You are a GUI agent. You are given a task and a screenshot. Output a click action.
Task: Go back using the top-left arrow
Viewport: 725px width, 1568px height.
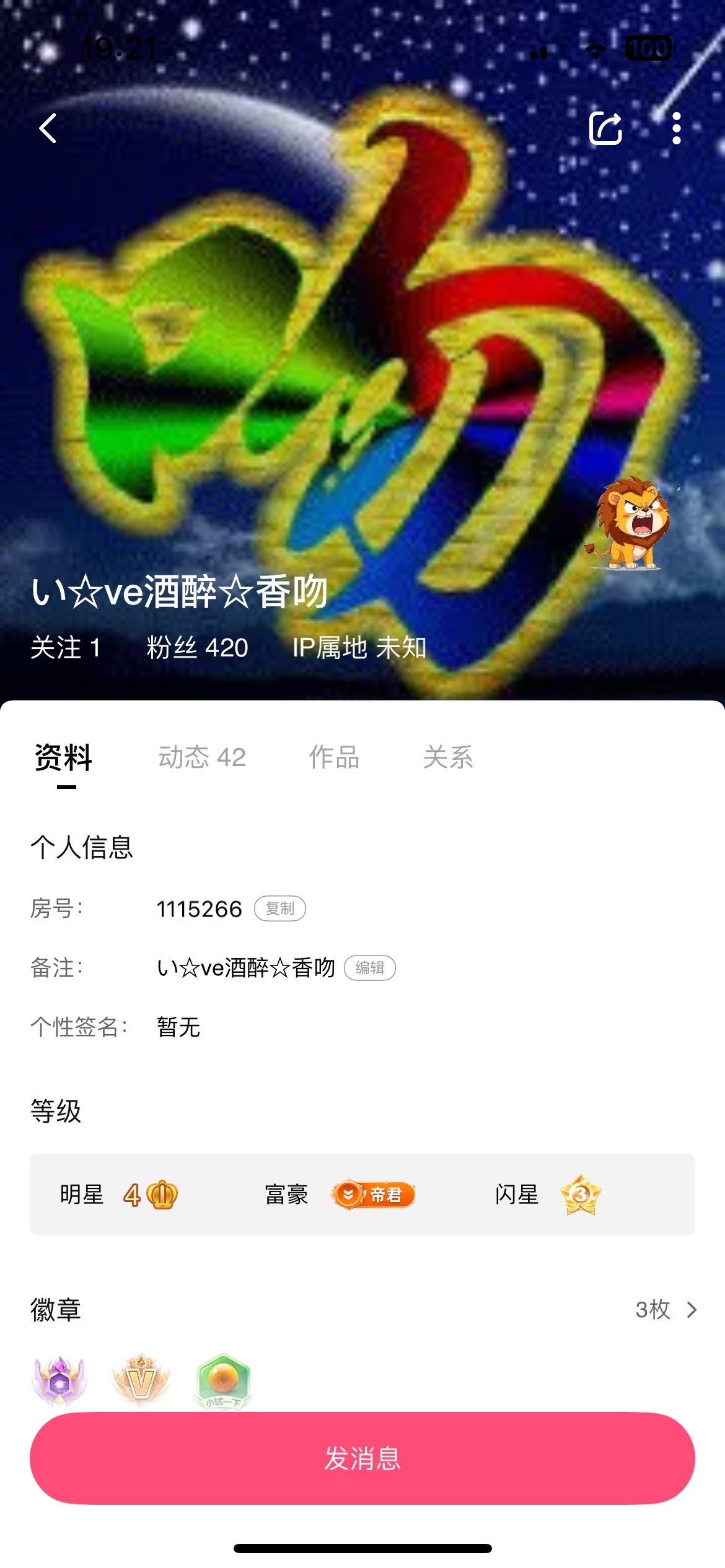tap(48, 128)
